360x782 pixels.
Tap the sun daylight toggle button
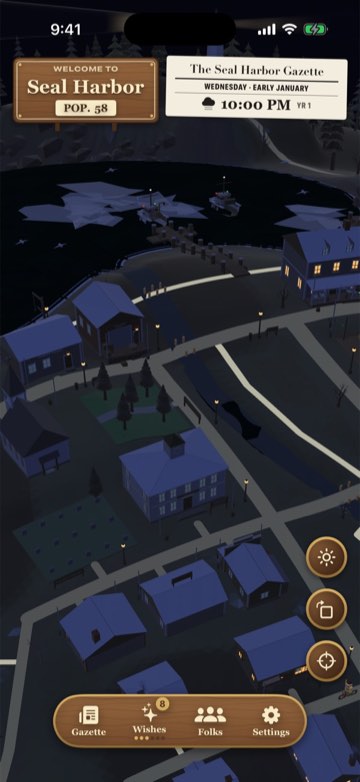pyautogui.click(x=327, y=557)
